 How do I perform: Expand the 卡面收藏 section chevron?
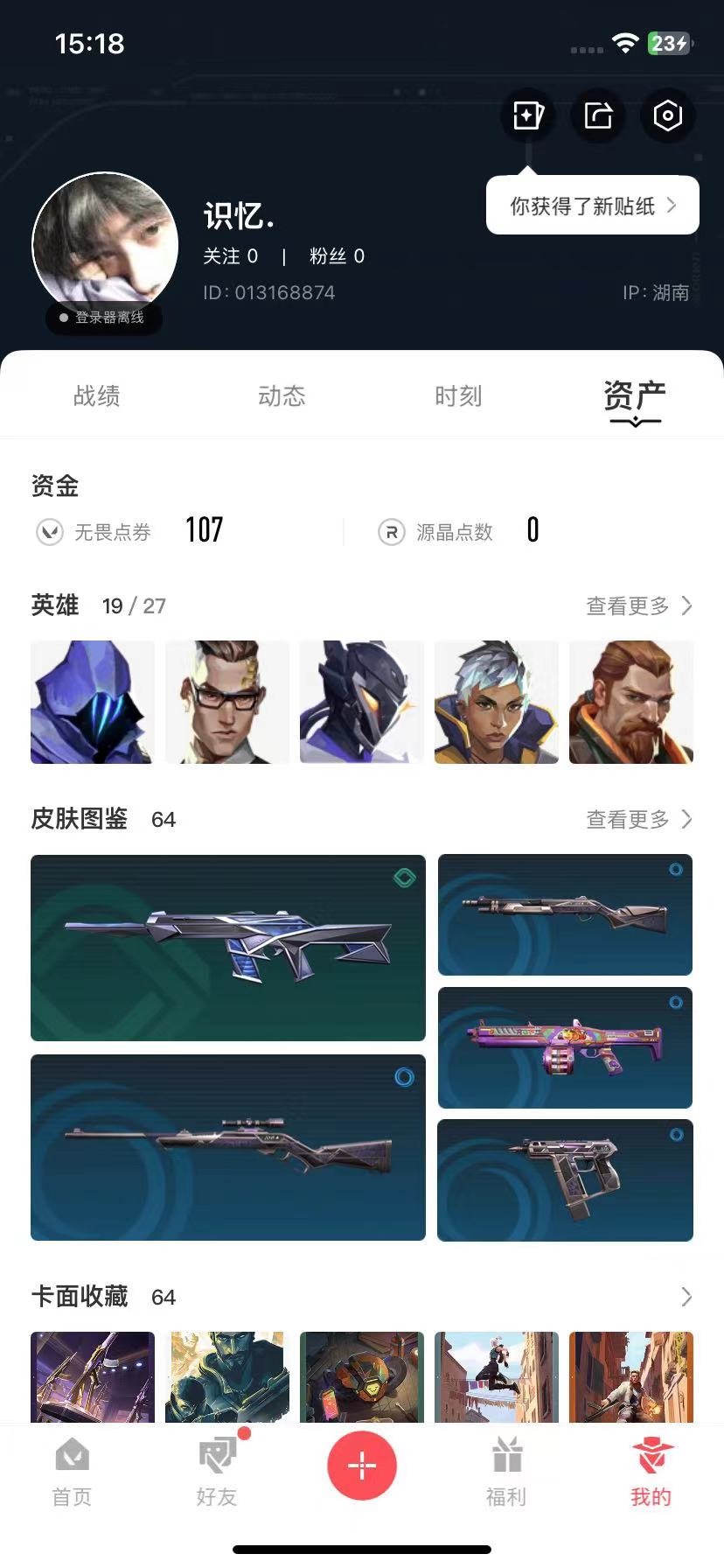coord(686,1297)
